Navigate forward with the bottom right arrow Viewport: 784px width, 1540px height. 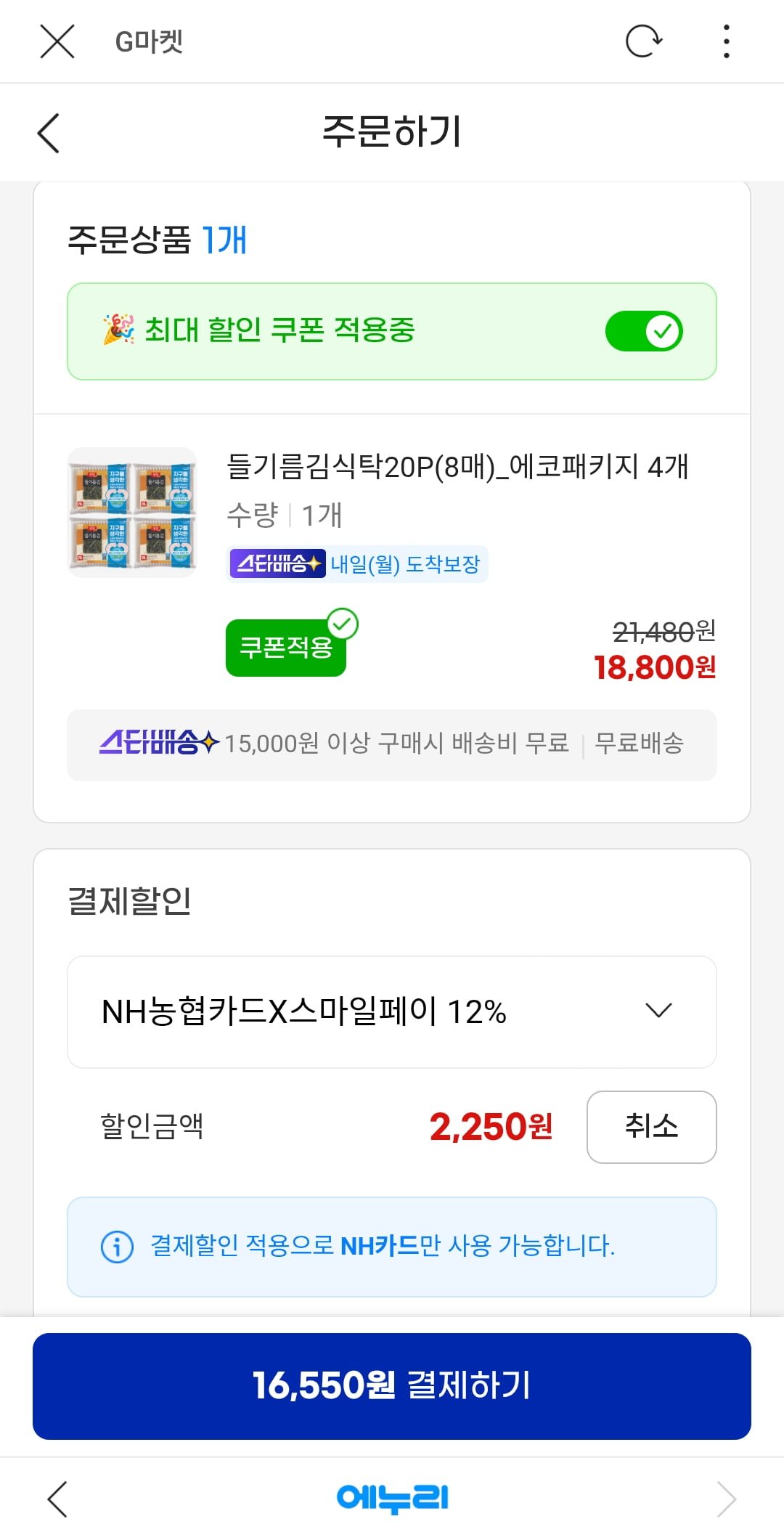(x=726, y=1499)
